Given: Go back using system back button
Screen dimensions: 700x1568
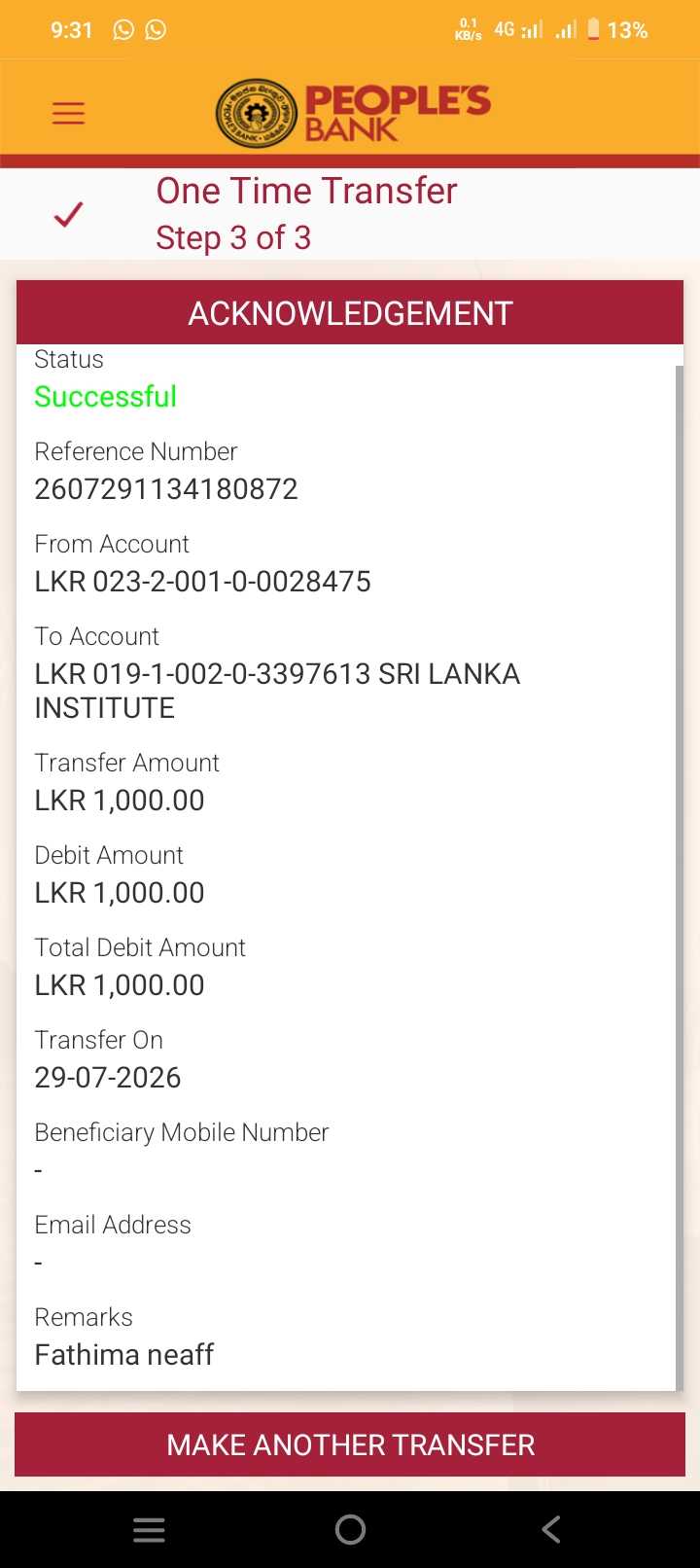Looking at the screenshot, I should pyautogui.click(x=551, y=1529).
